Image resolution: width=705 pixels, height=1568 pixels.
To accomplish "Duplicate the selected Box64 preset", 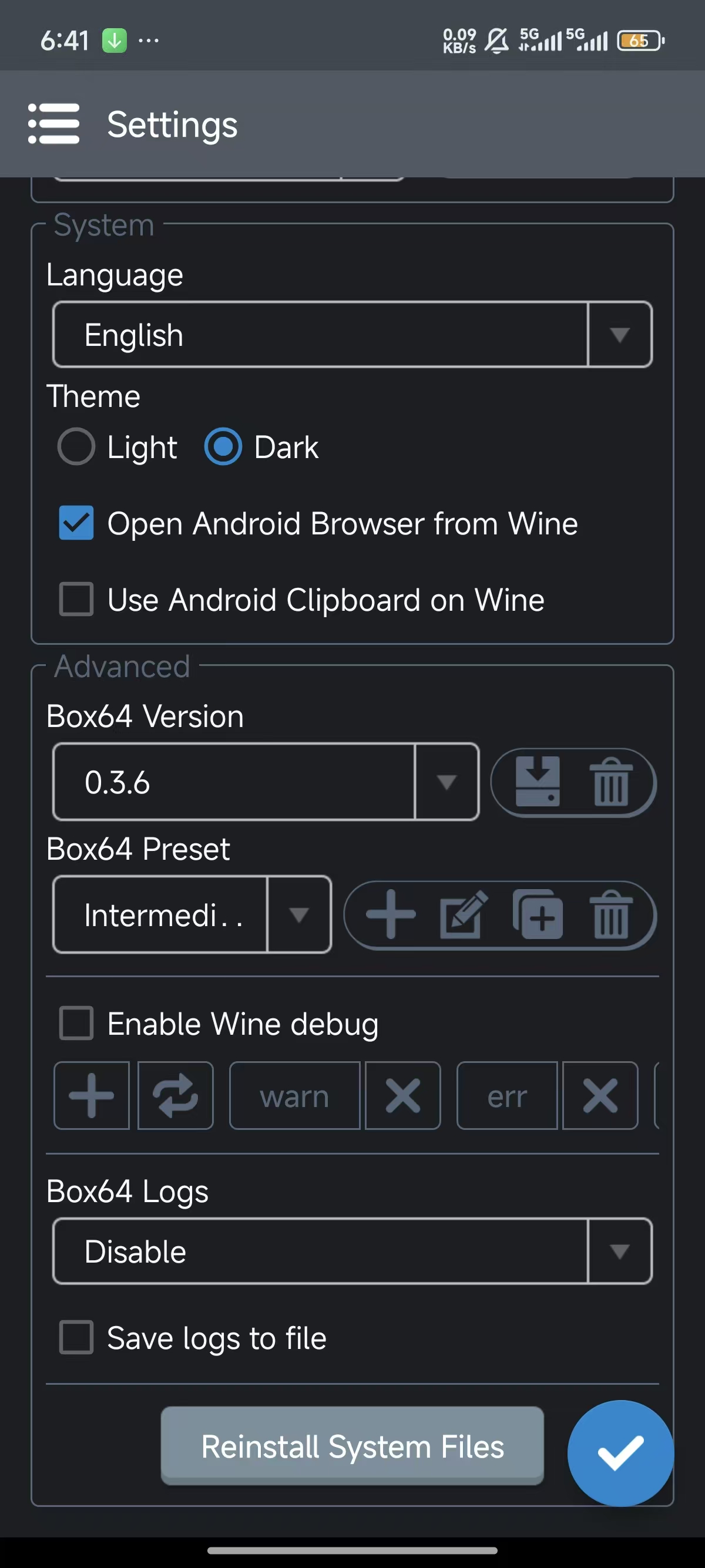I will pos(537,915).
